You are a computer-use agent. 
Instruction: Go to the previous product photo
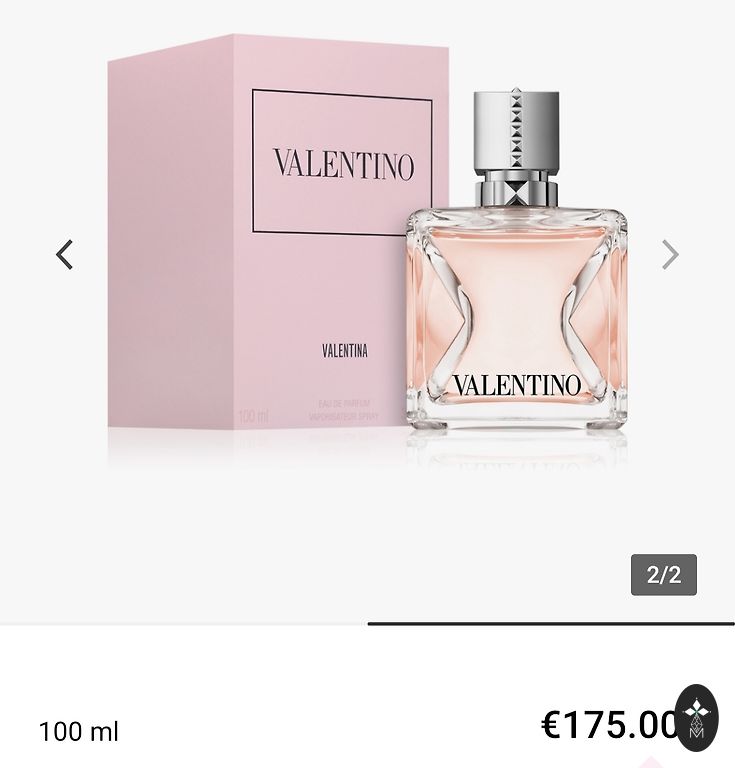[x=65, y=255]
